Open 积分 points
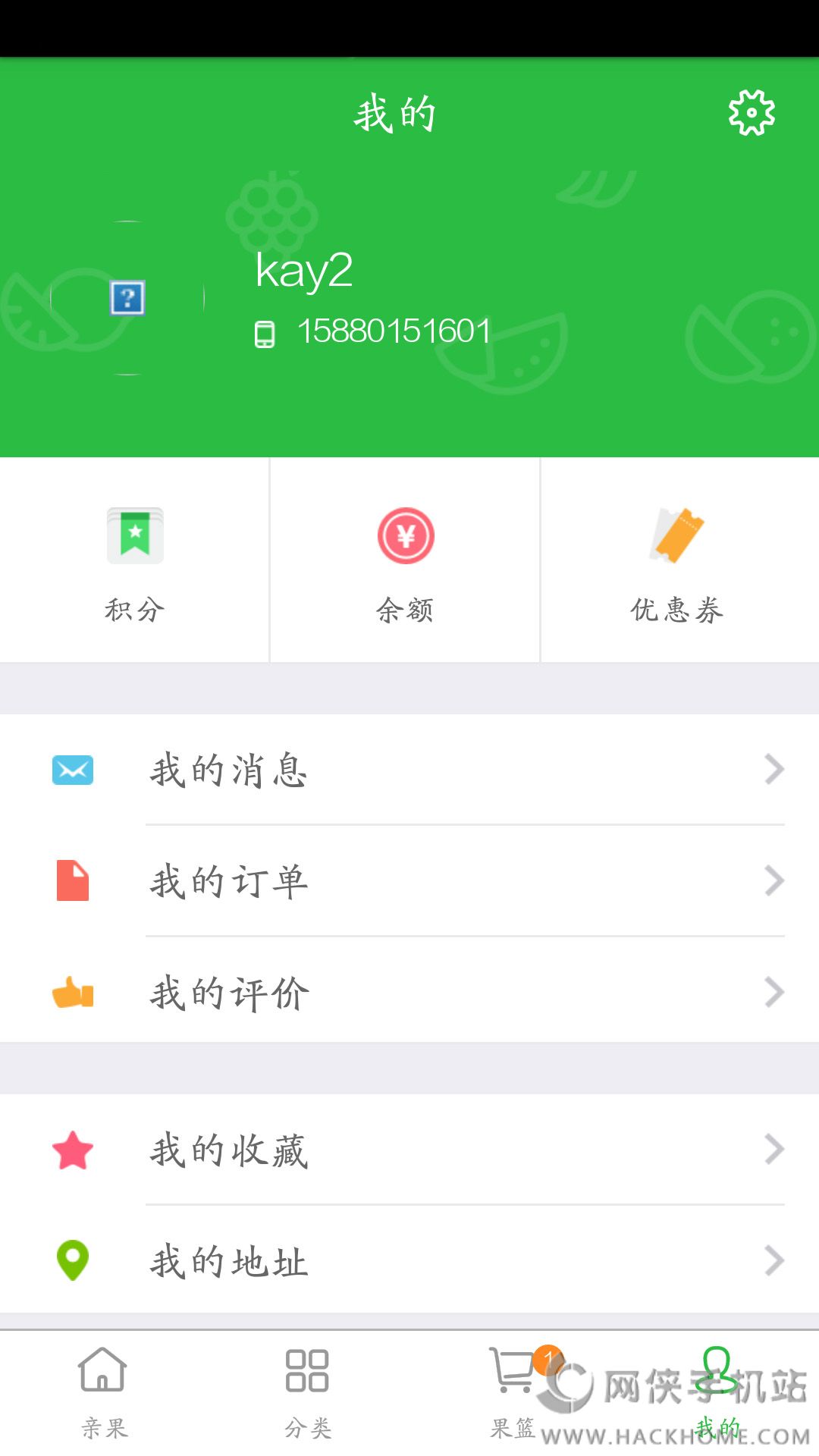 point(135,561)
